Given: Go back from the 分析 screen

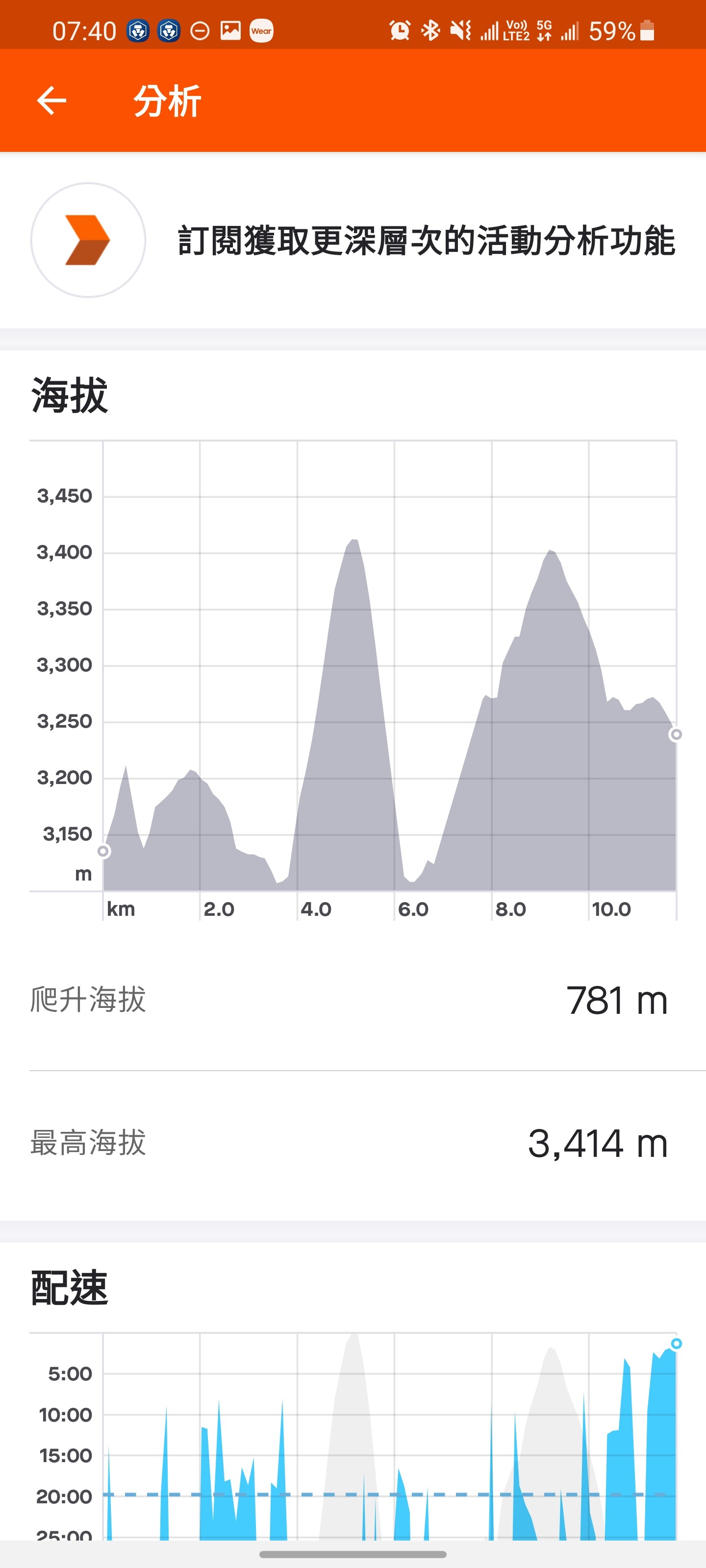Looking at the screenshot, I should pyautogui.click(x=51, y=100).
